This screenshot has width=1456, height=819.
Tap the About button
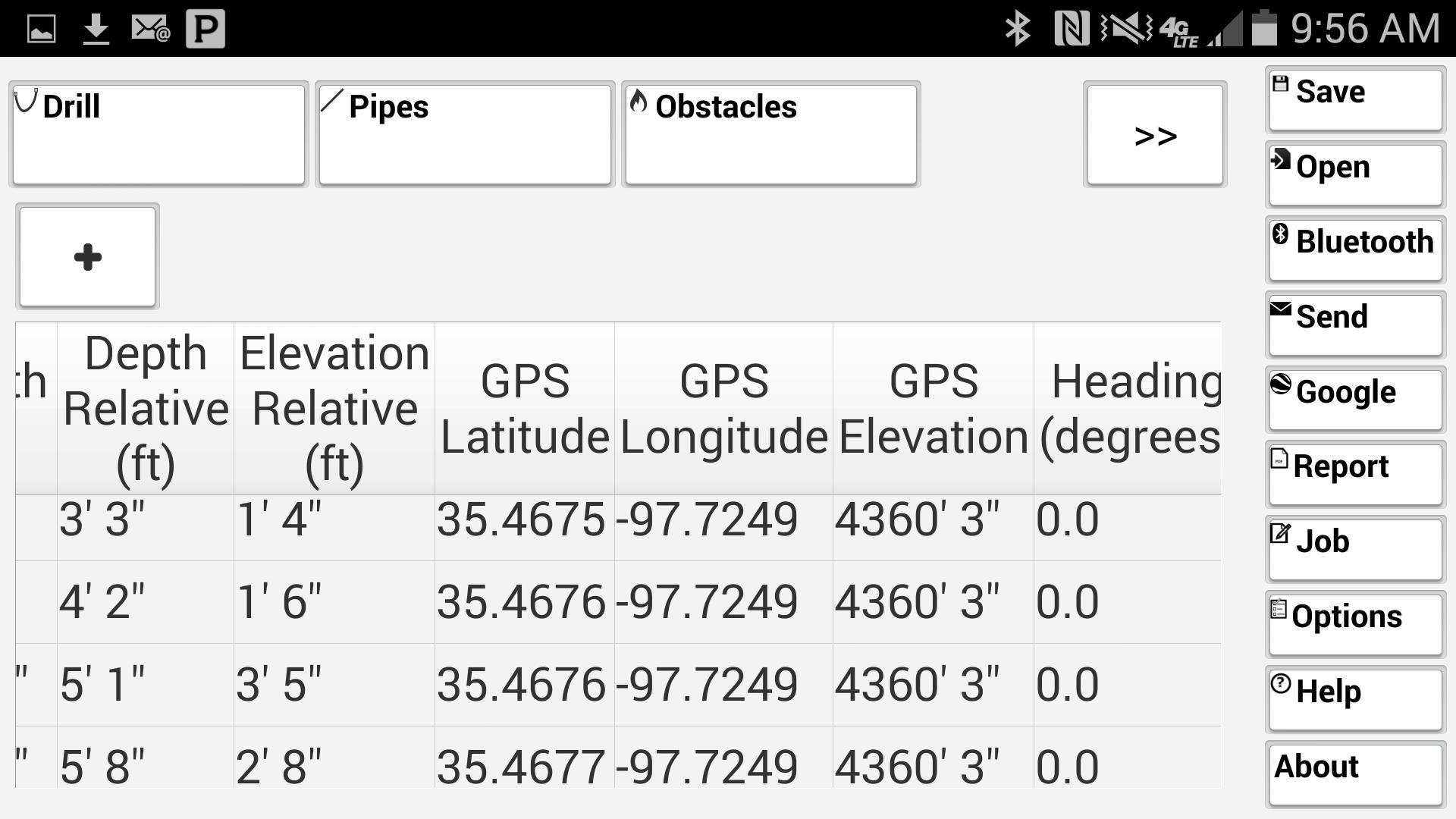(1354, 773)
